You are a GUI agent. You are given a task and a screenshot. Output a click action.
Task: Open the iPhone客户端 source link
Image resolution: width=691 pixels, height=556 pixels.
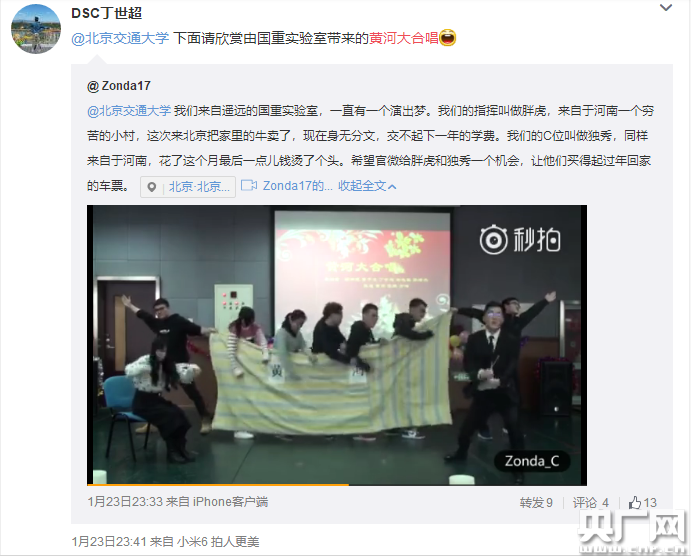click(x=229, y=502)
